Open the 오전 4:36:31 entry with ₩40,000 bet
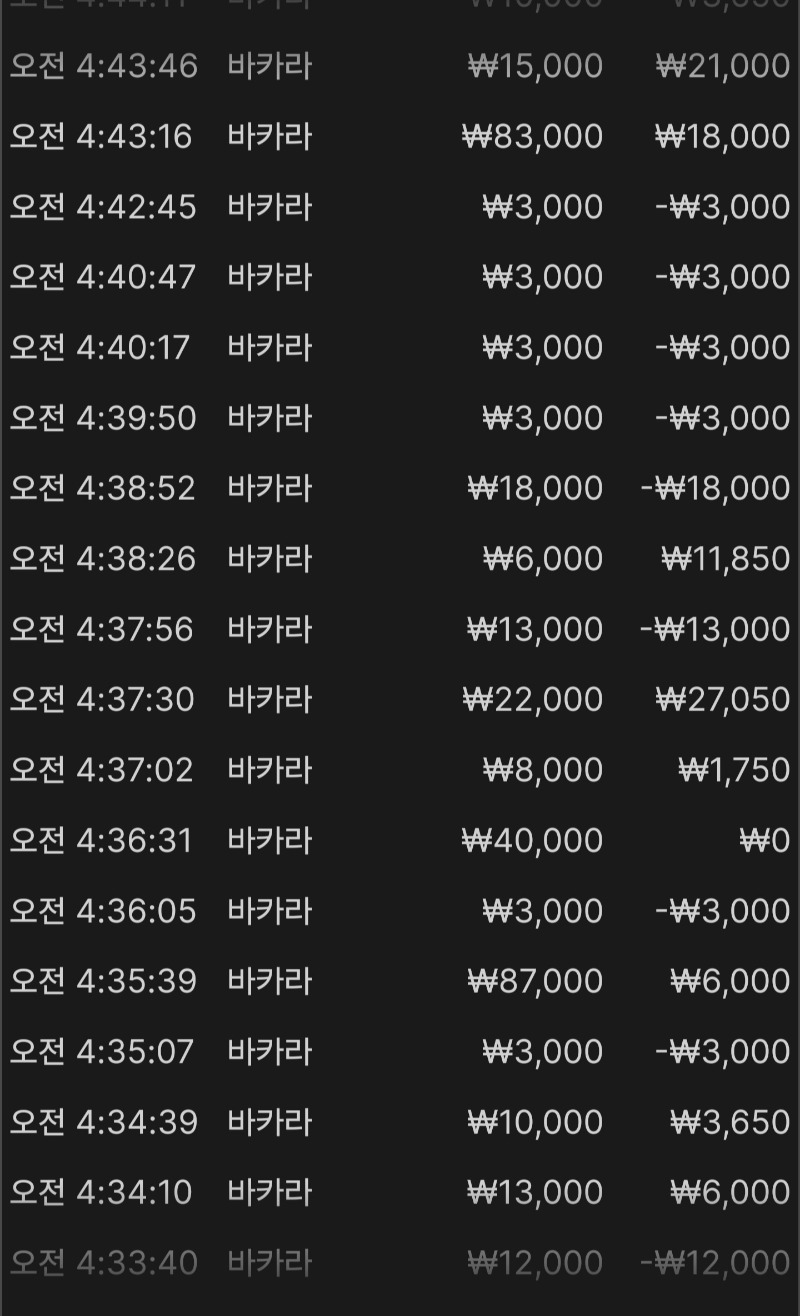This screenshot has width=800, height=1316. tap(400, 840)
